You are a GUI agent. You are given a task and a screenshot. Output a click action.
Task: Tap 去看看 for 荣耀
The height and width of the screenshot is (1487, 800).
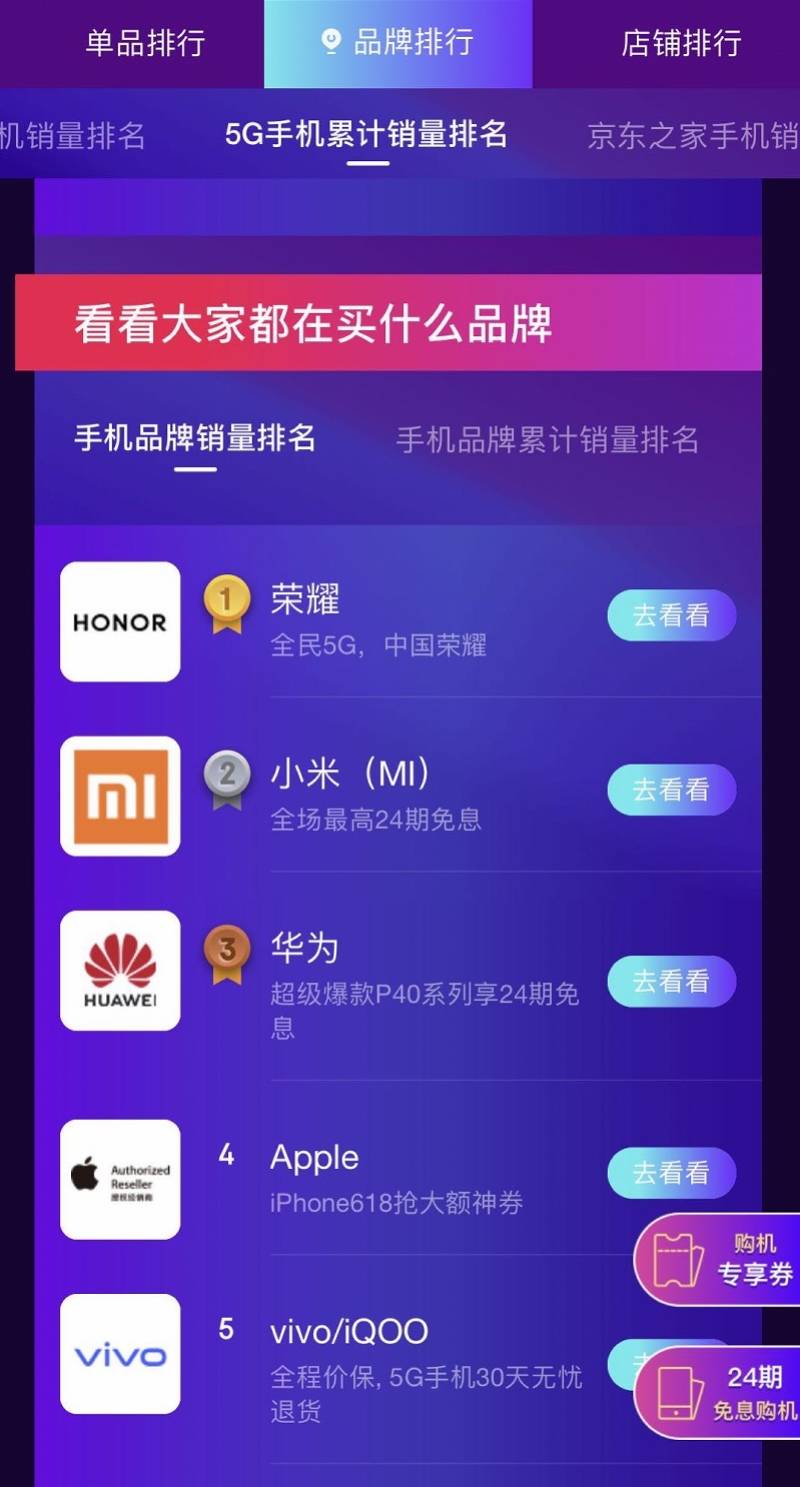(671, 615)
